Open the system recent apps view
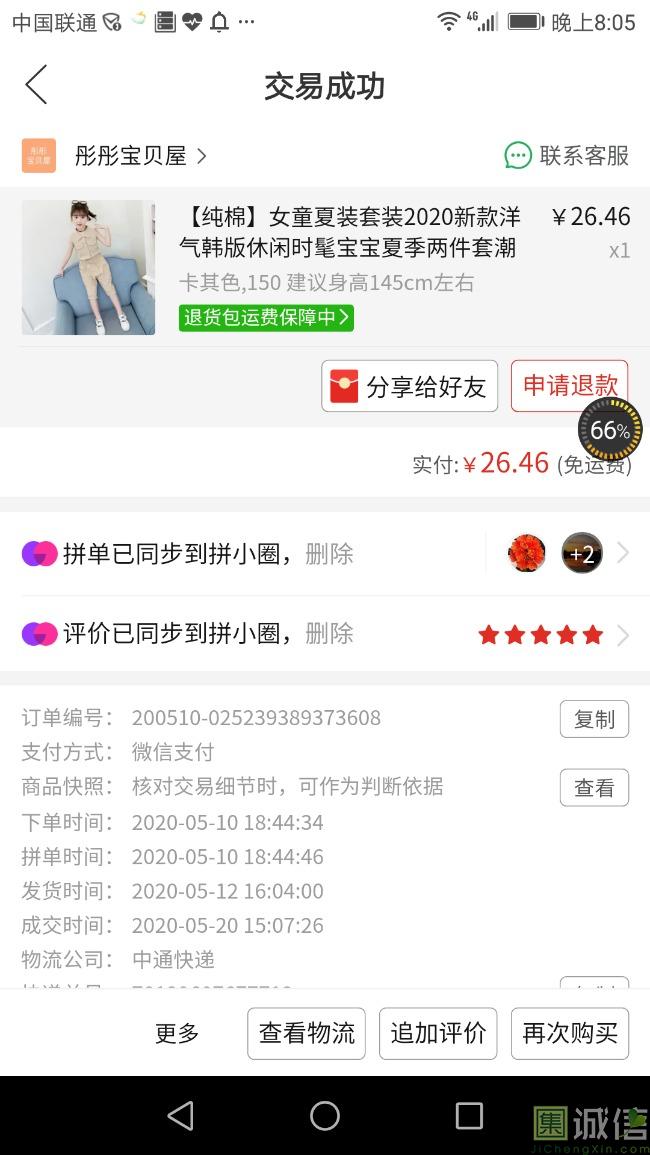The width and height of the screenshot is (650, 1155). (x=468, y=1116)
